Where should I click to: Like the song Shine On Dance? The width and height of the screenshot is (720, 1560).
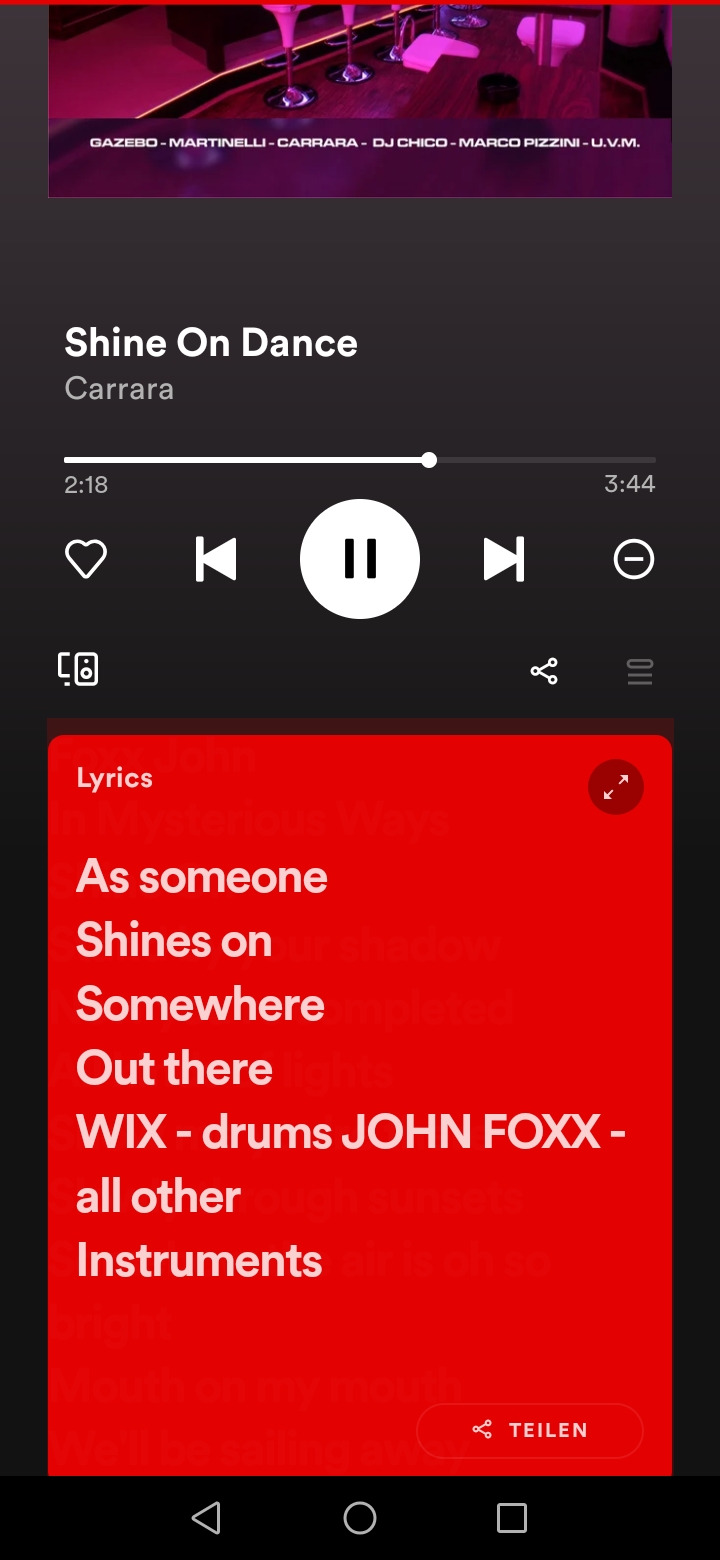pos(86,559)
